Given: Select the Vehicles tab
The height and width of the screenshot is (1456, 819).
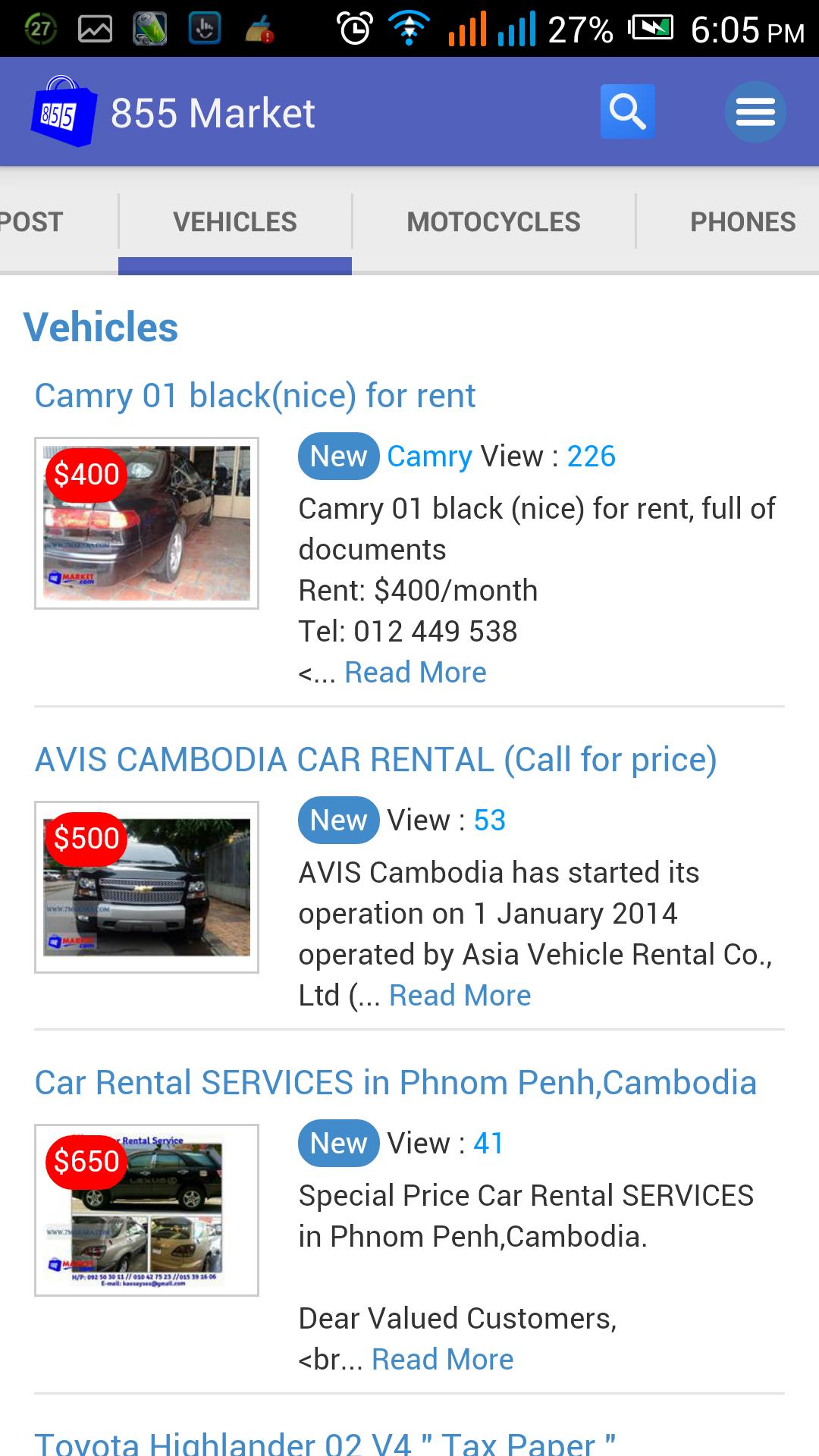Looking at the screenshot, I should tap(235, 222).
